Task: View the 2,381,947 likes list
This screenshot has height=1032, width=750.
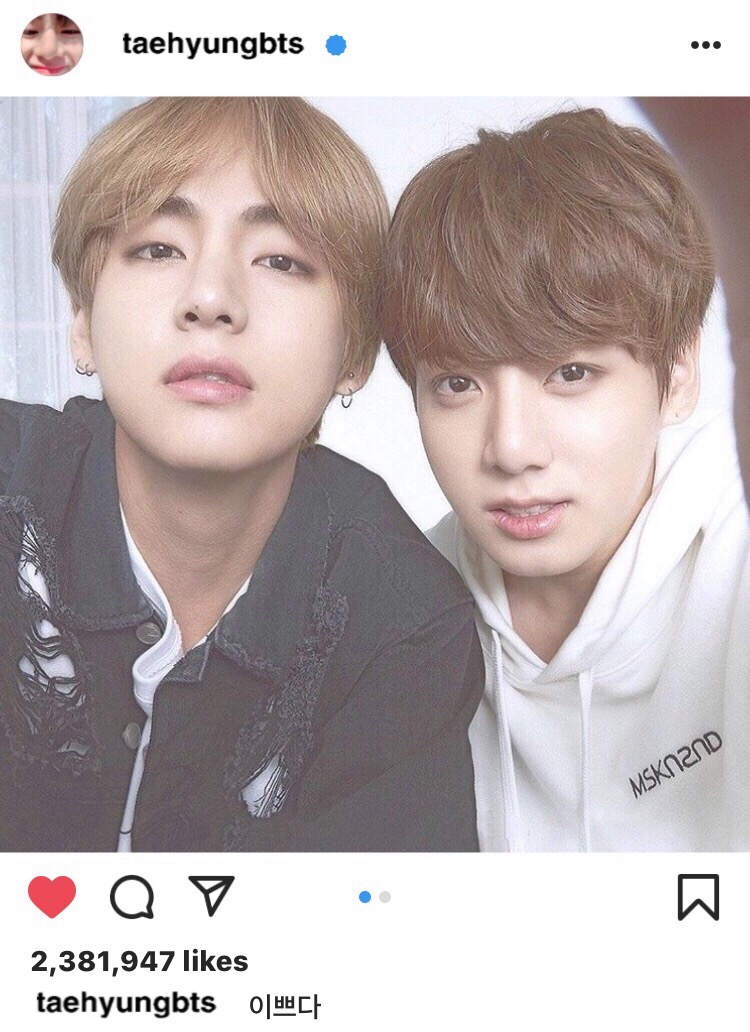Action: coord(139,962)
